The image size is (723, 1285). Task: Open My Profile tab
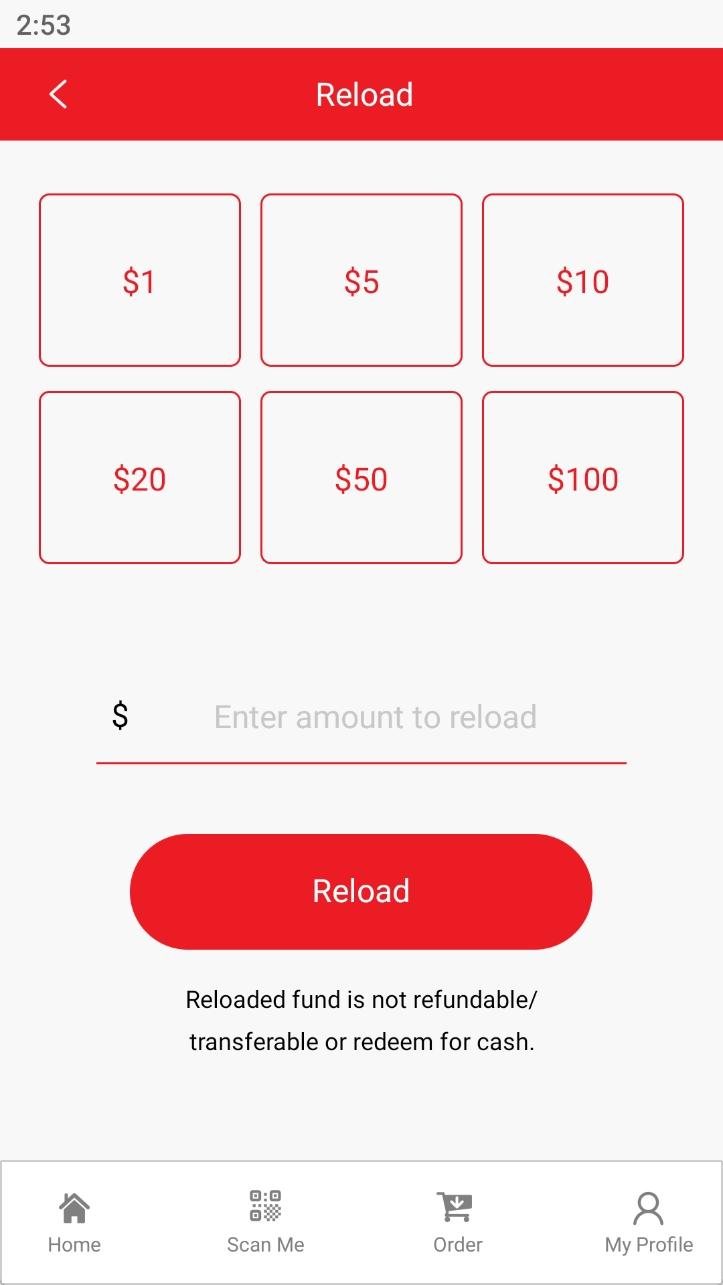pyautogui.click(x=648, y=1222)
